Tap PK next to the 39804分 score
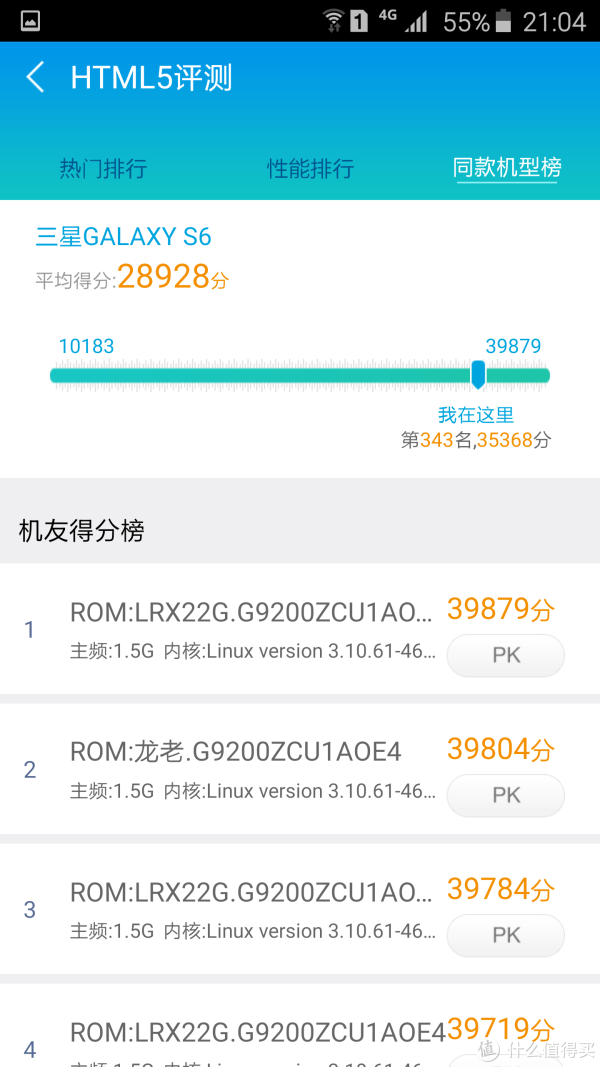The height and width of the screenshot is (1067, 600). pos(505,795)
